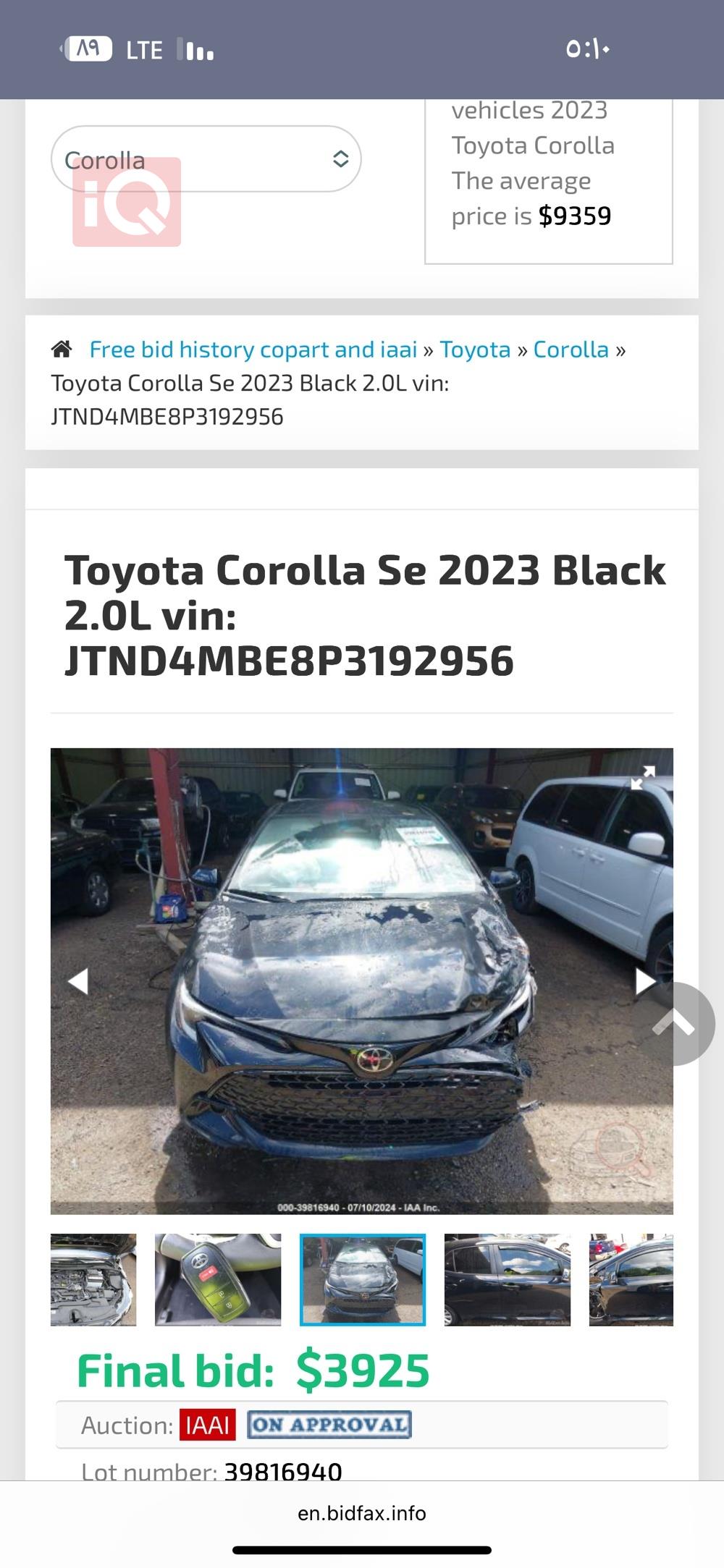This screenshot has width=724, height=1568.
Task: Open the Corolla model dropdown
Action: pyautogui.click(x=206, y=159)
